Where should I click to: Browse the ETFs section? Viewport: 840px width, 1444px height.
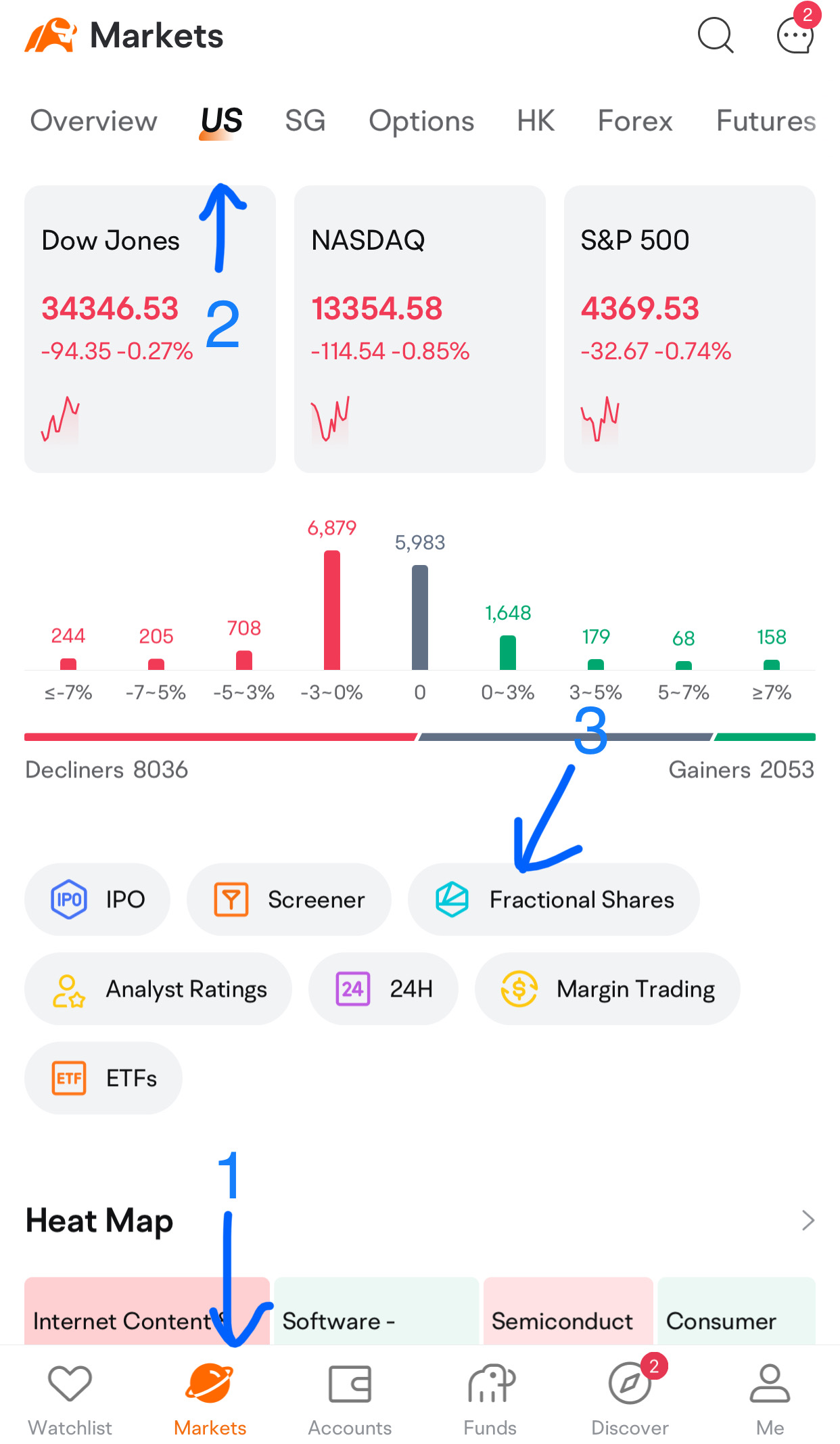point(103,1078)
